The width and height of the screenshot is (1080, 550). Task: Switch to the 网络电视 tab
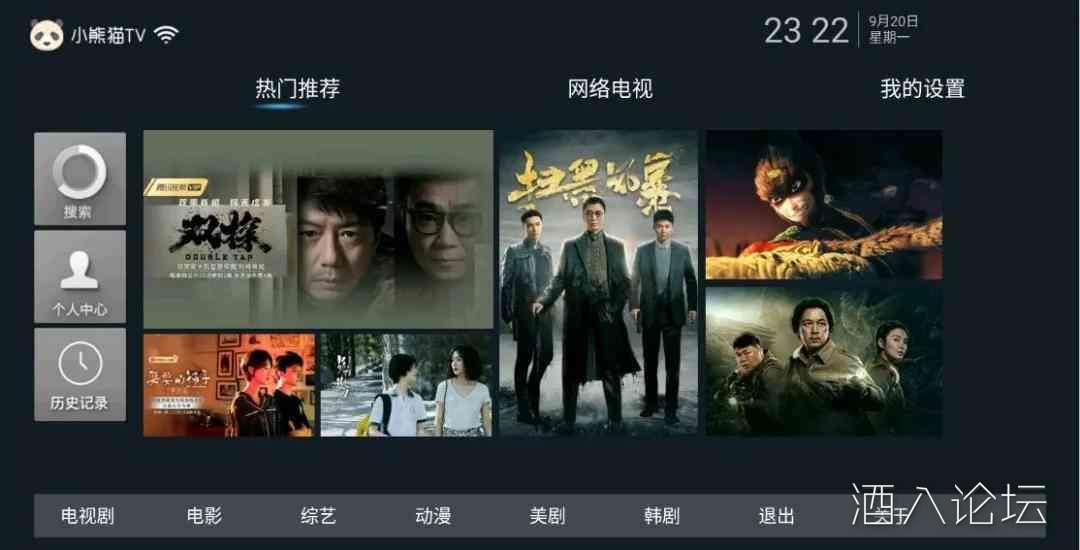click(x=610, y=89)
